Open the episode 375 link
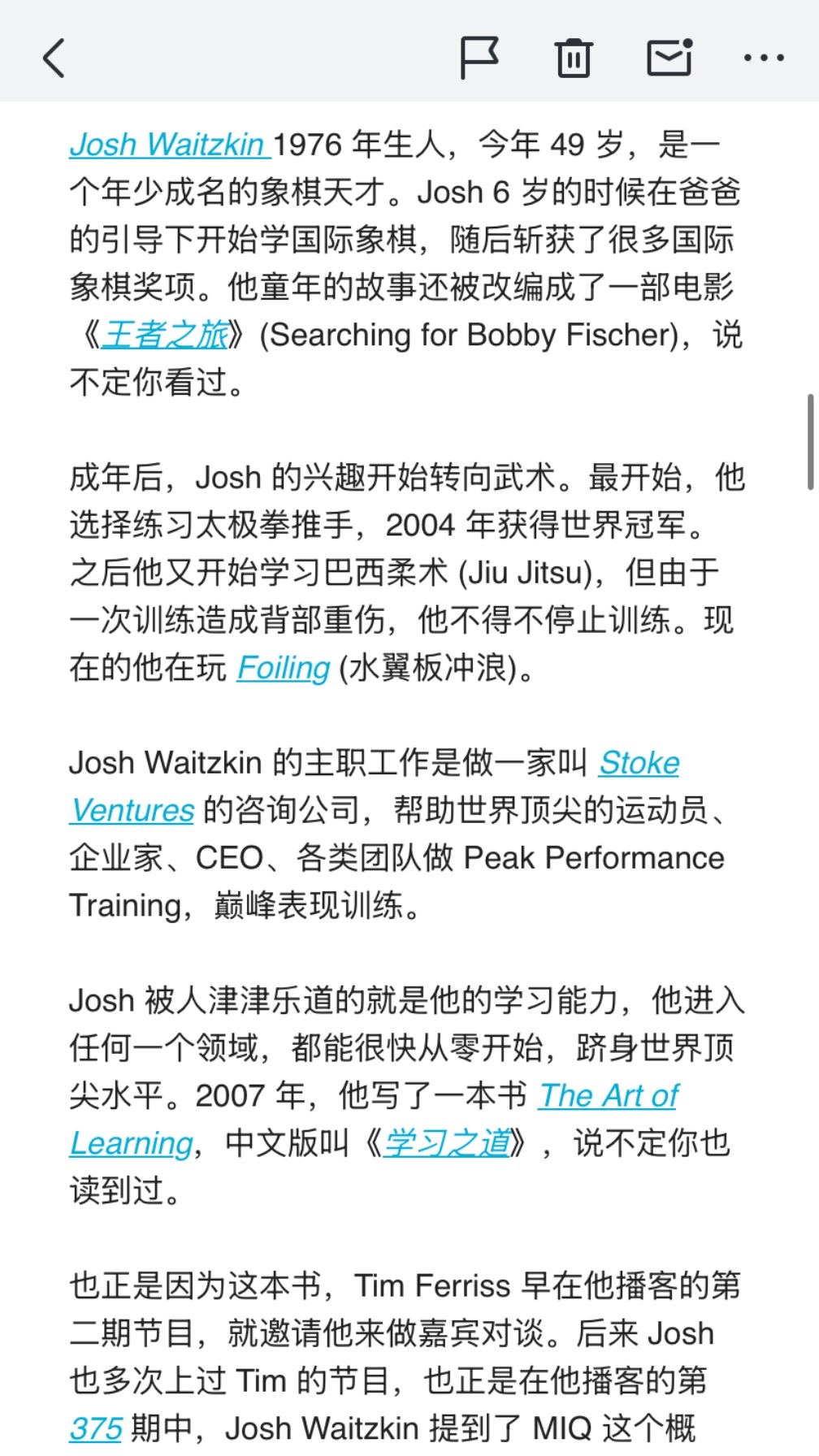819x1456 pixels. point(96,1428)
